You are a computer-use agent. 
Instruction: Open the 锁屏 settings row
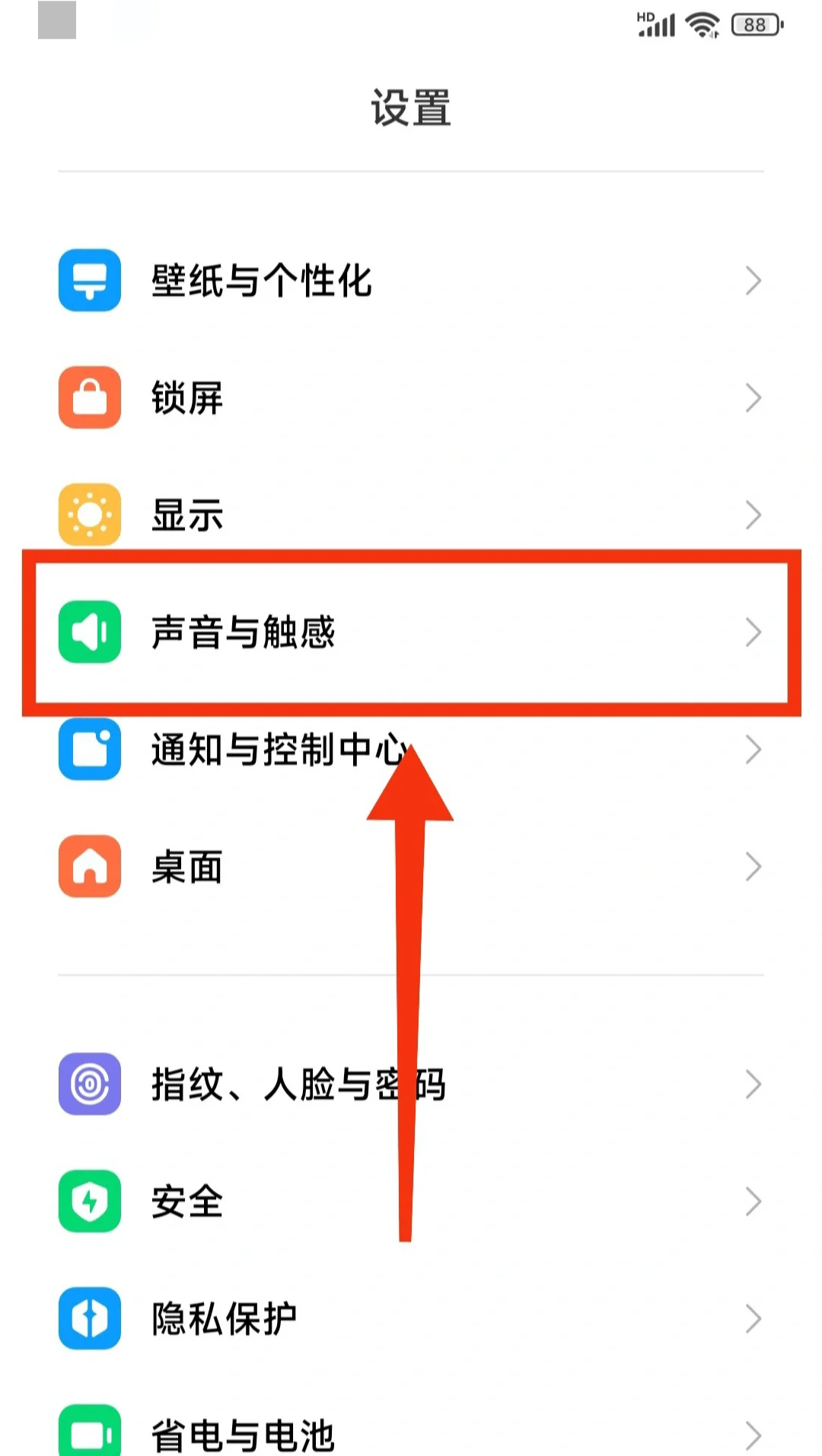click(x=411, y=397)
